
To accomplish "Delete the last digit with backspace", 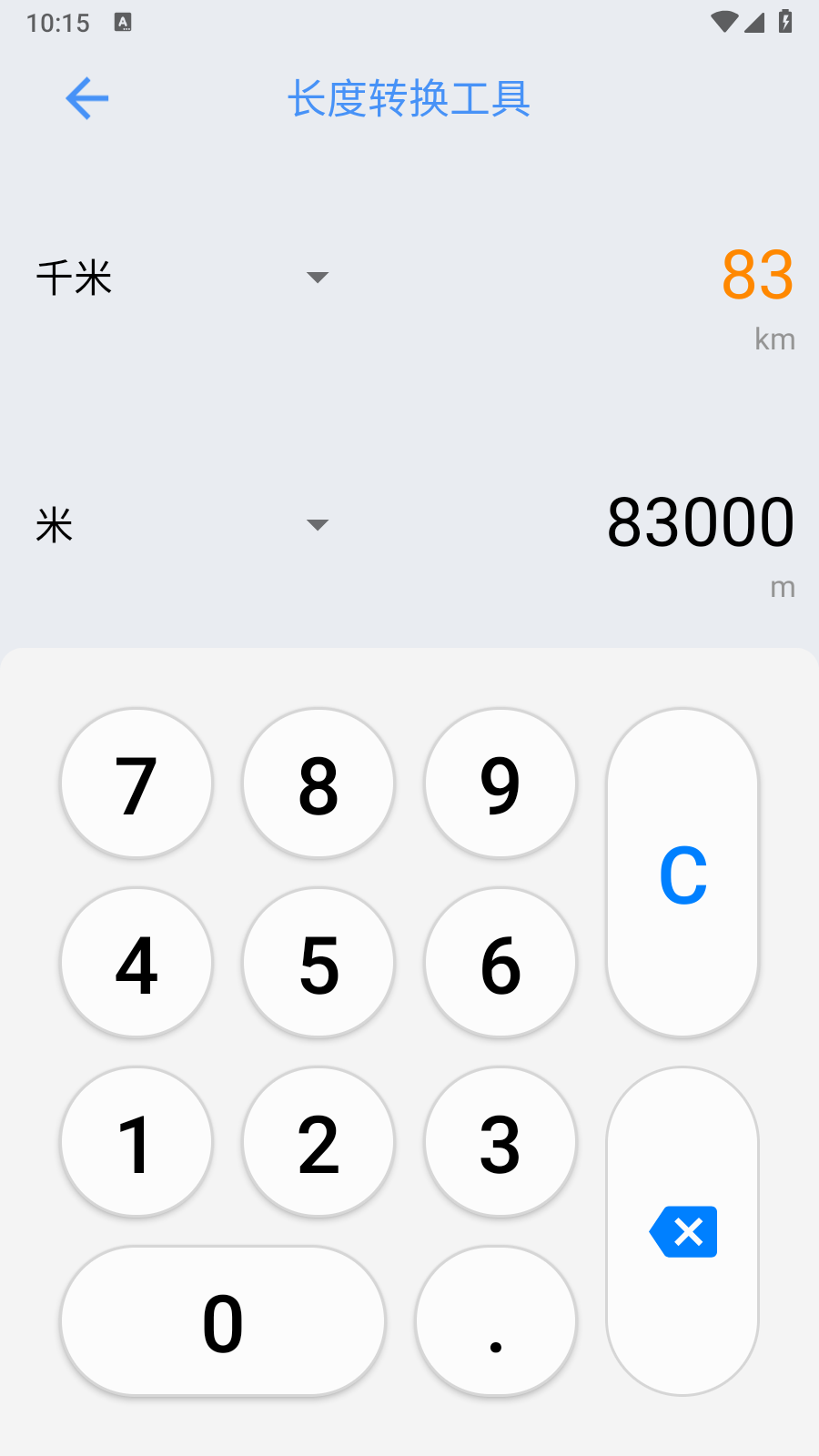I will tap(682, 1231).
